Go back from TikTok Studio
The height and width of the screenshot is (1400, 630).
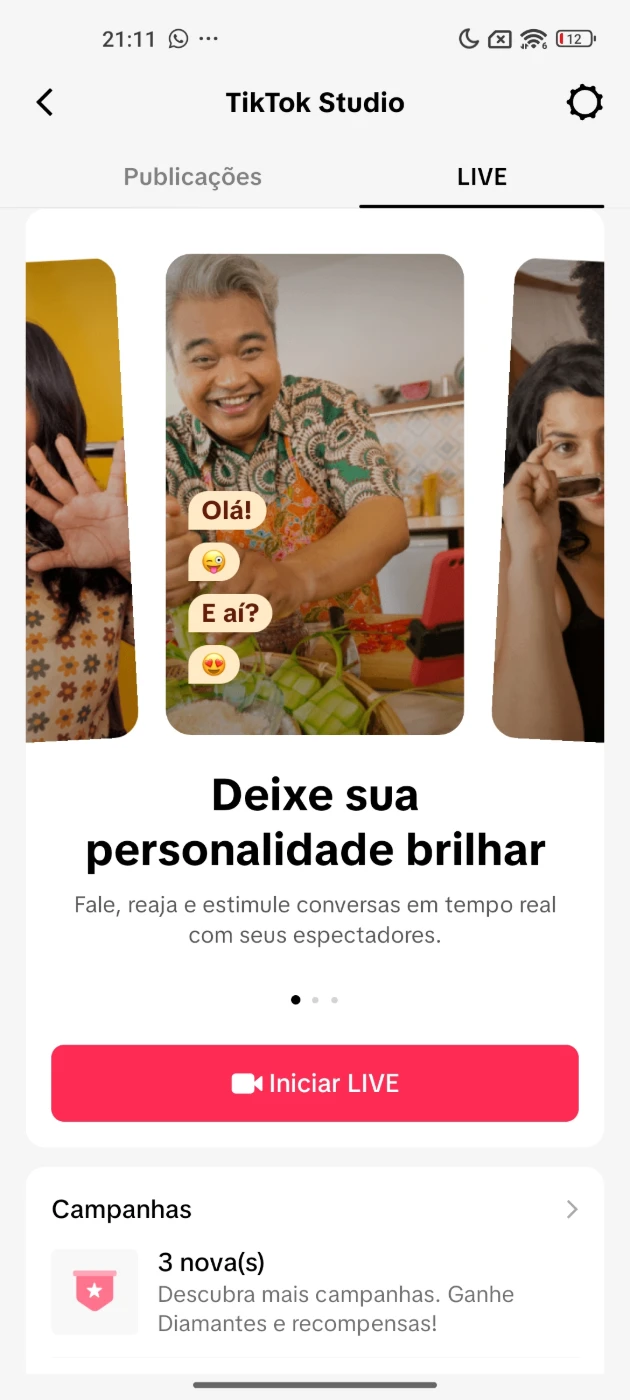(45, 102)
